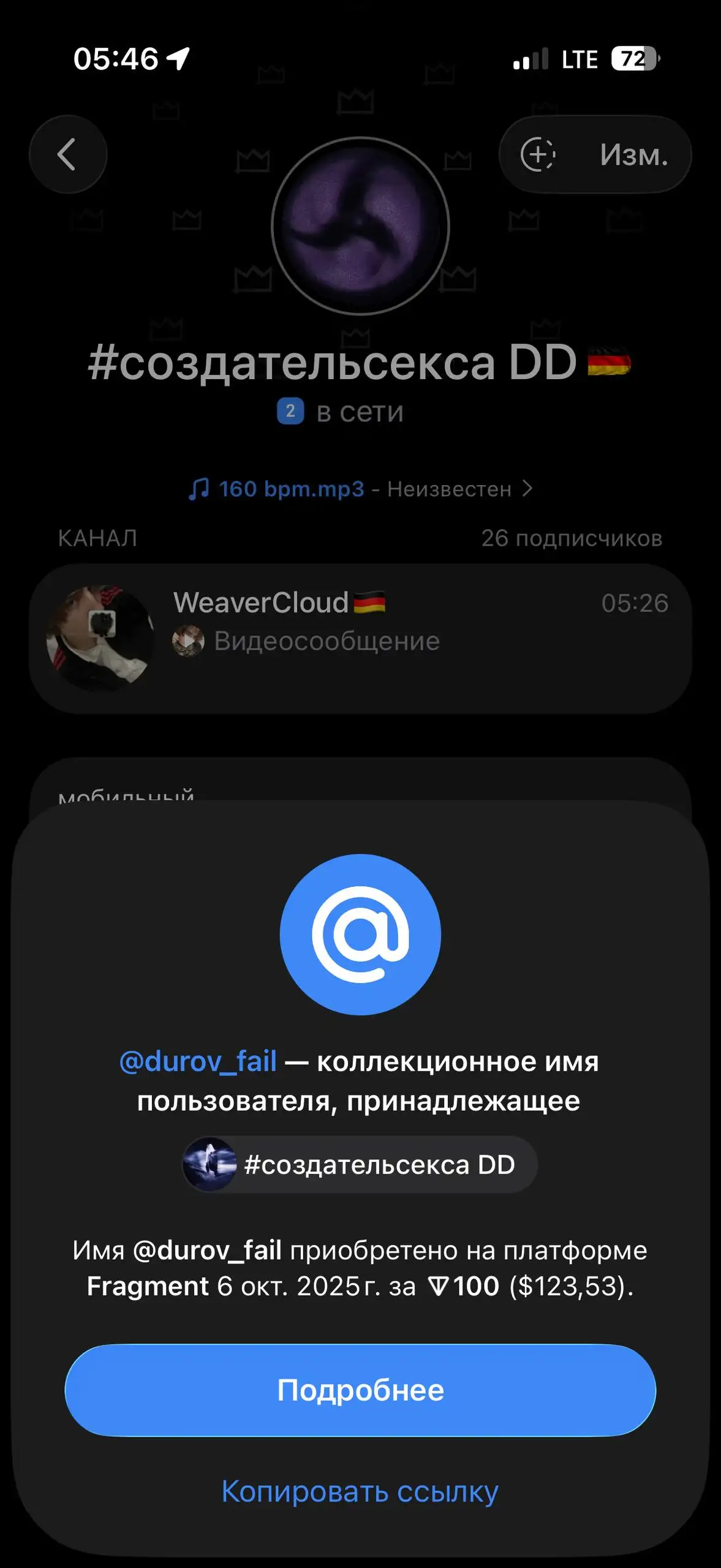The height and width of the screenshot is (1568, 721).
Task: Tap the music note icon beside 160 bpm.mp3
Action: 200,488
